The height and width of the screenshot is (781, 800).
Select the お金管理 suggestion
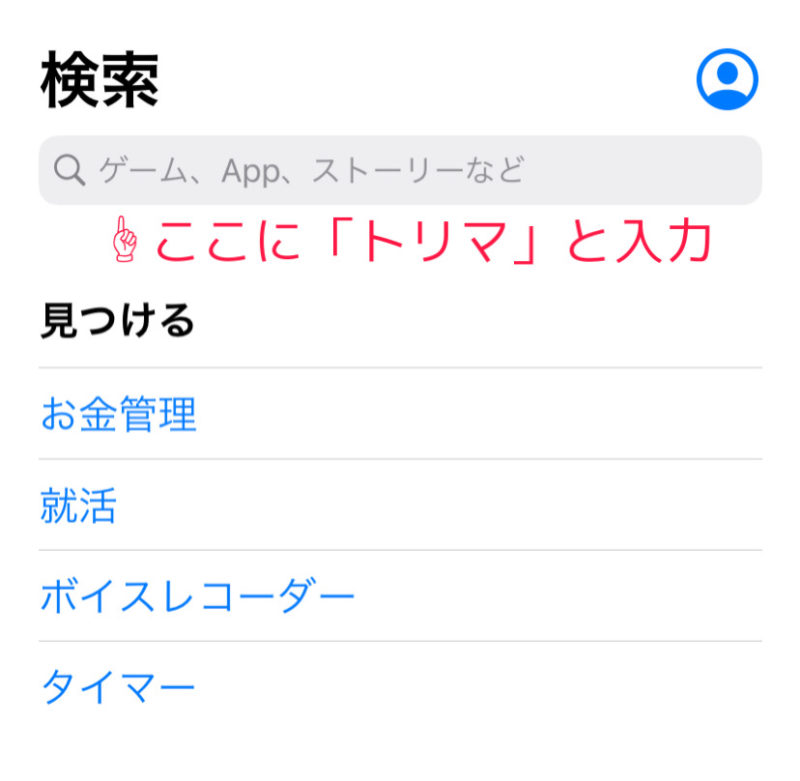click(x=118, y=414)
